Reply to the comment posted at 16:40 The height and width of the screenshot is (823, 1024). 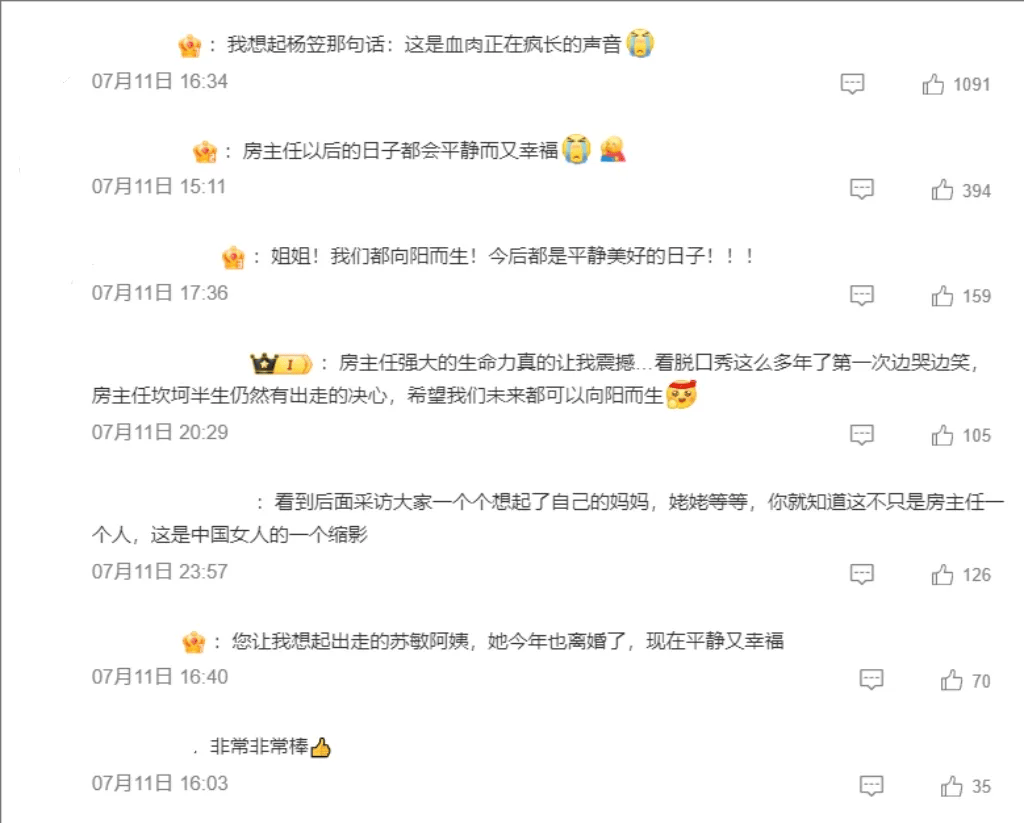click(872, 681)
